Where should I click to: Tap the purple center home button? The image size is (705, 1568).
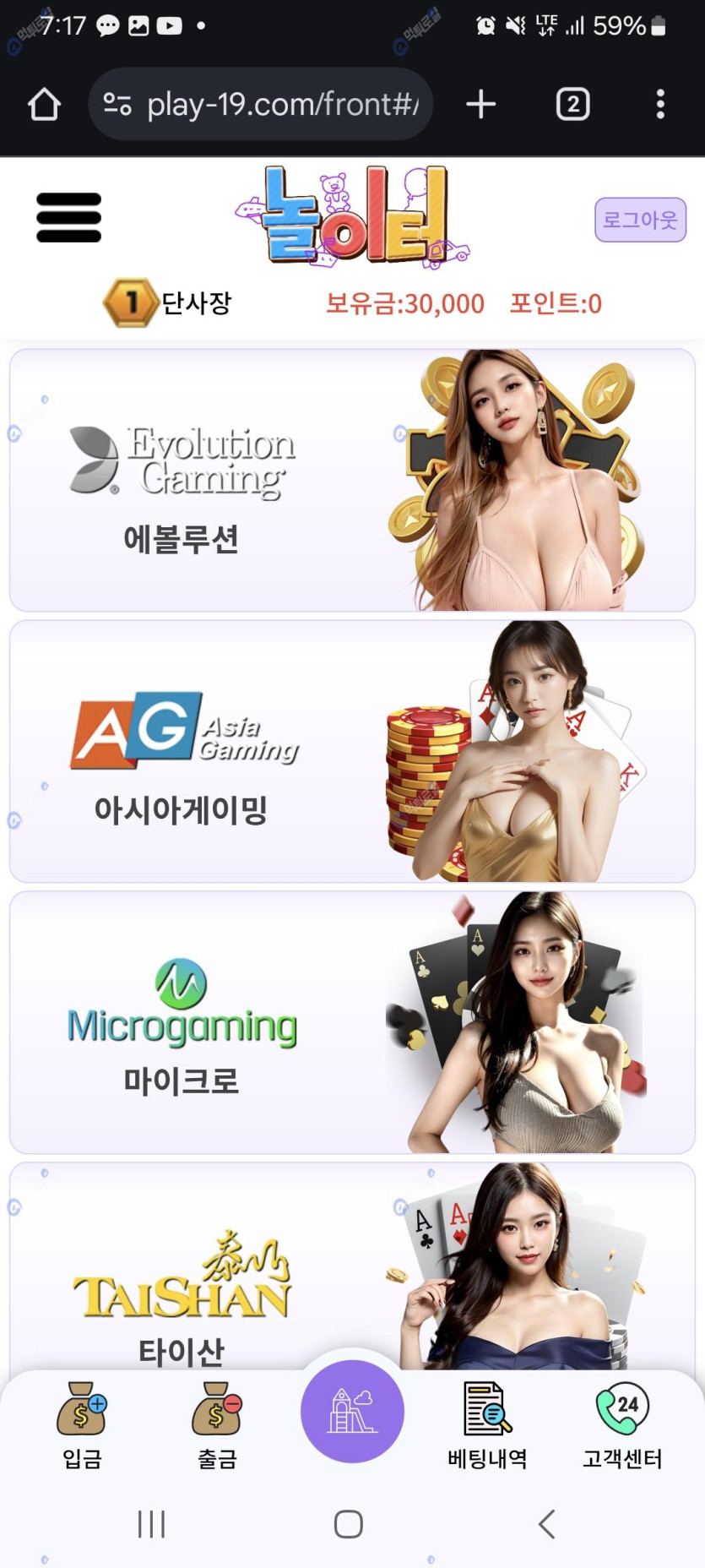click(x=352, y=1411)
